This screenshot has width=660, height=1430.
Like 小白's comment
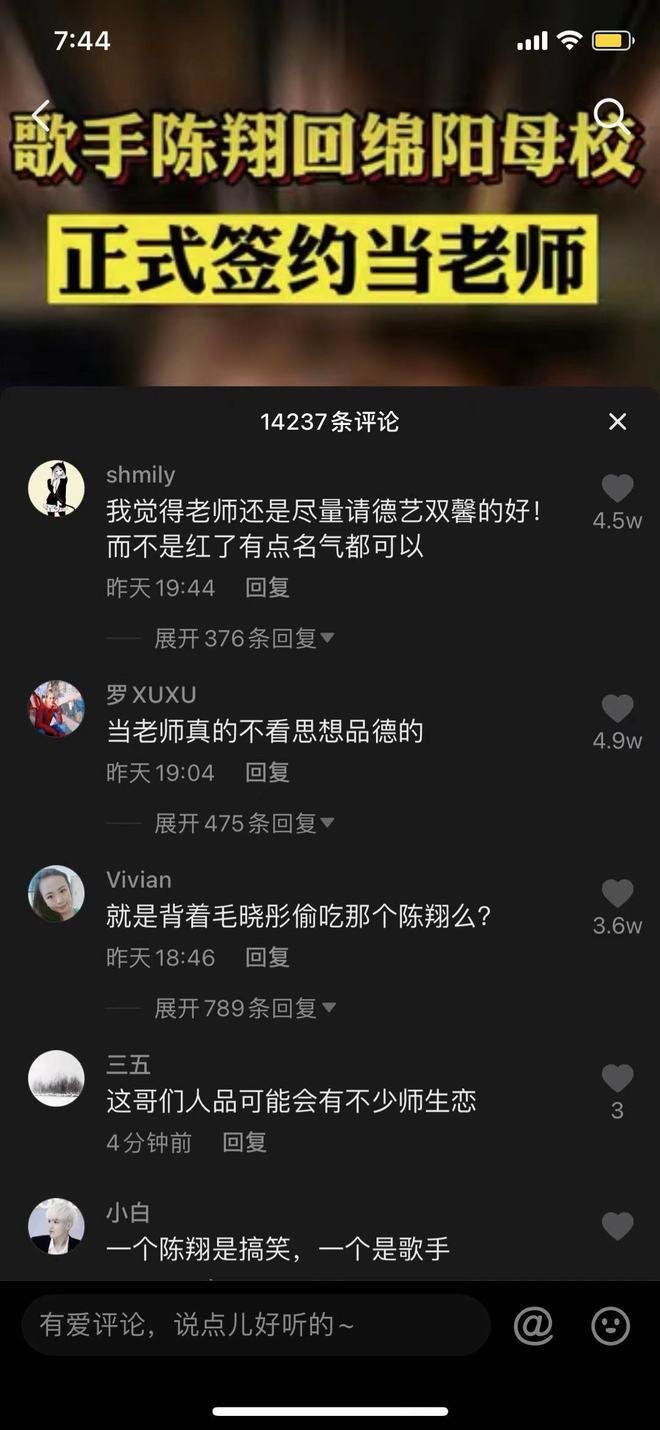click(617, 1226)
